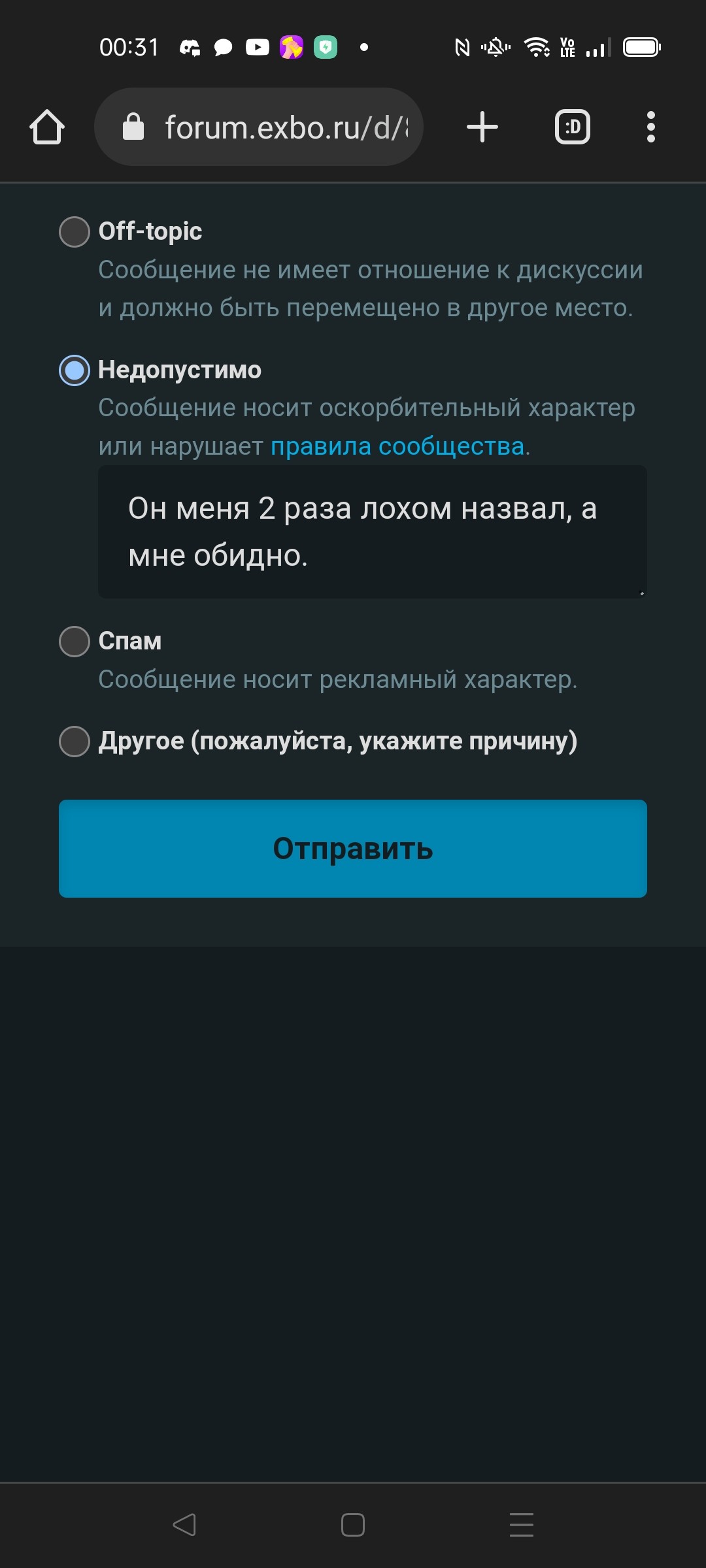Select the Off-topic reason
The height and width of the screenshot is (1568, 706).
[x=75, y=232]
